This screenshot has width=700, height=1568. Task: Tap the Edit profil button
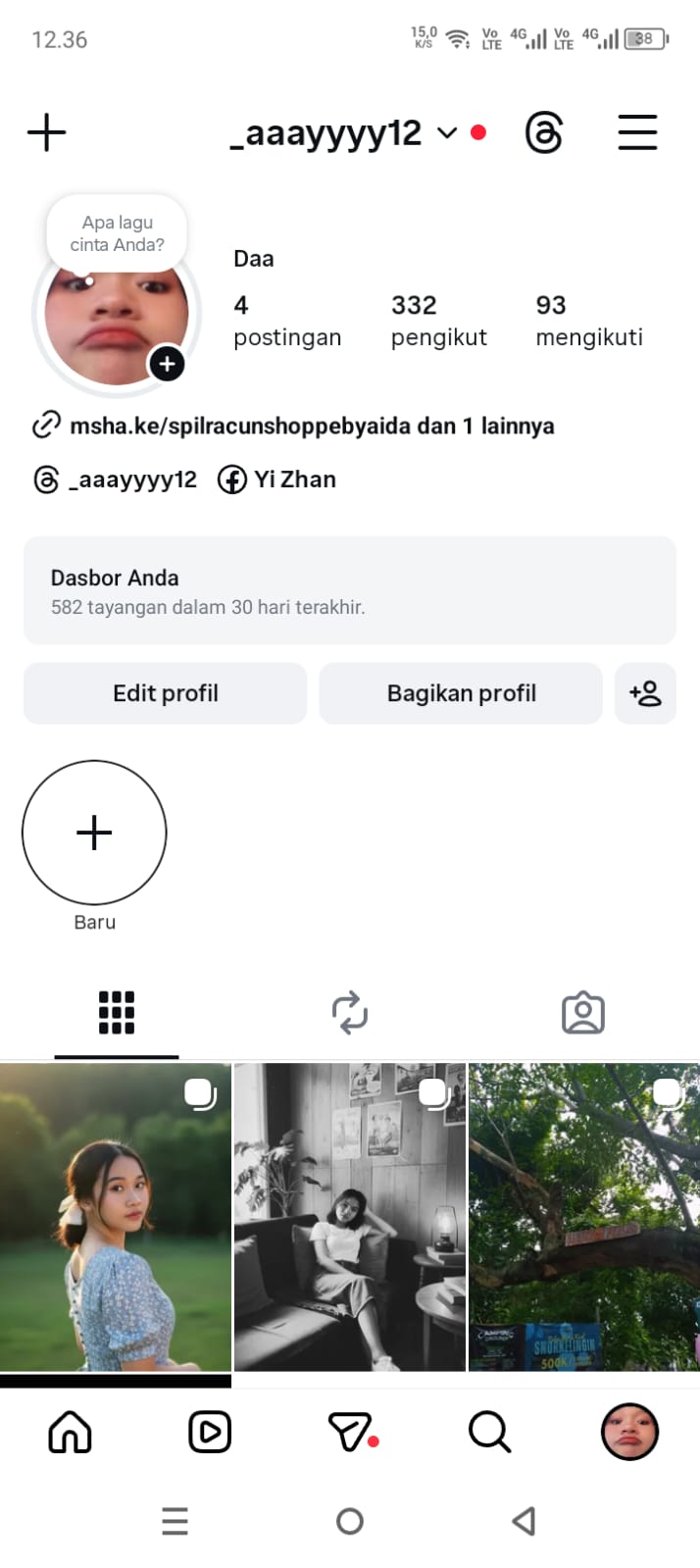[x=165, y=693]
